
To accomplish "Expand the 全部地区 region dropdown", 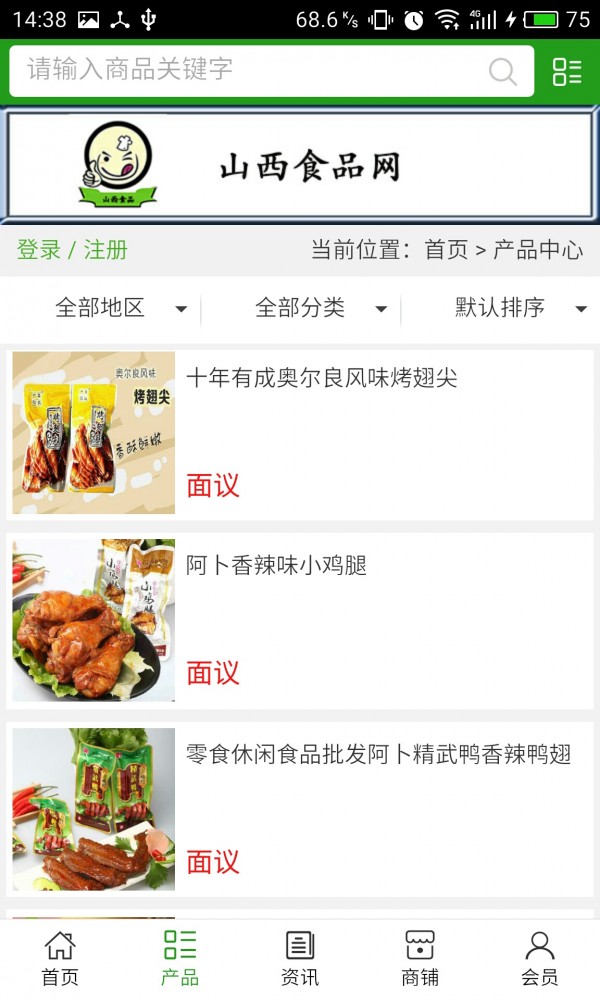I will tap(120, 308).
